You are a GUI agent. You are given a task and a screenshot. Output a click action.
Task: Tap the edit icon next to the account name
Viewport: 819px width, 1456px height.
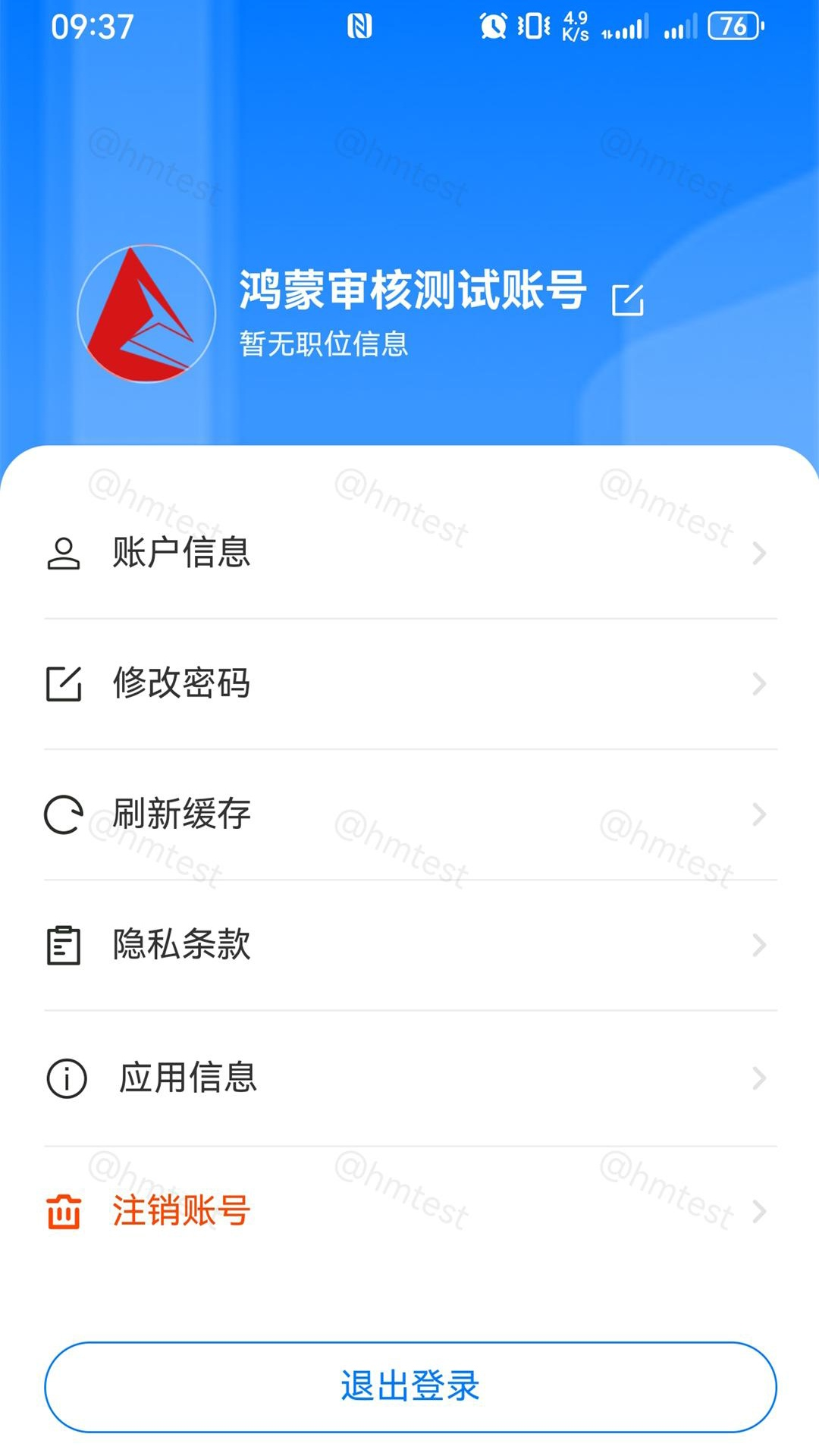coord(629,297)
